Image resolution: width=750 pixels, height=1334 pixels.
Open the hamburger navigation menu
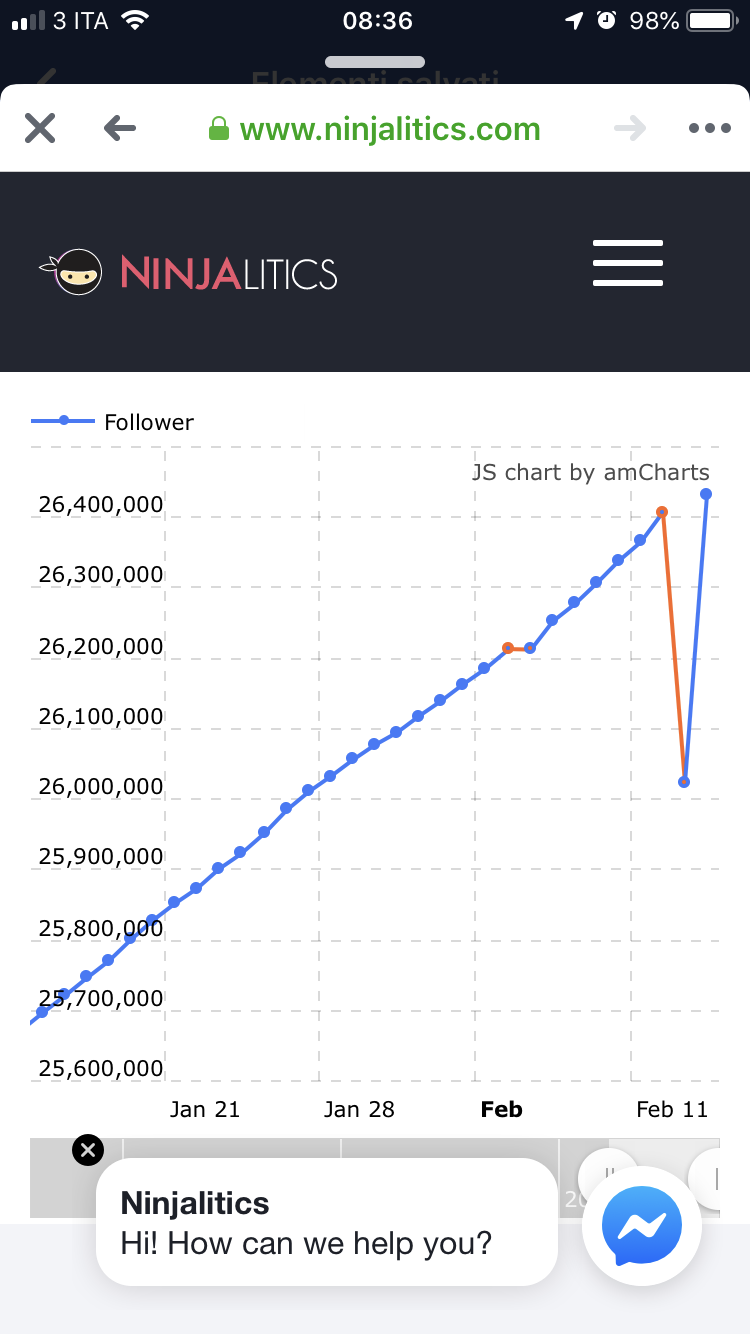pyautogui.click(x=628, y=263)
